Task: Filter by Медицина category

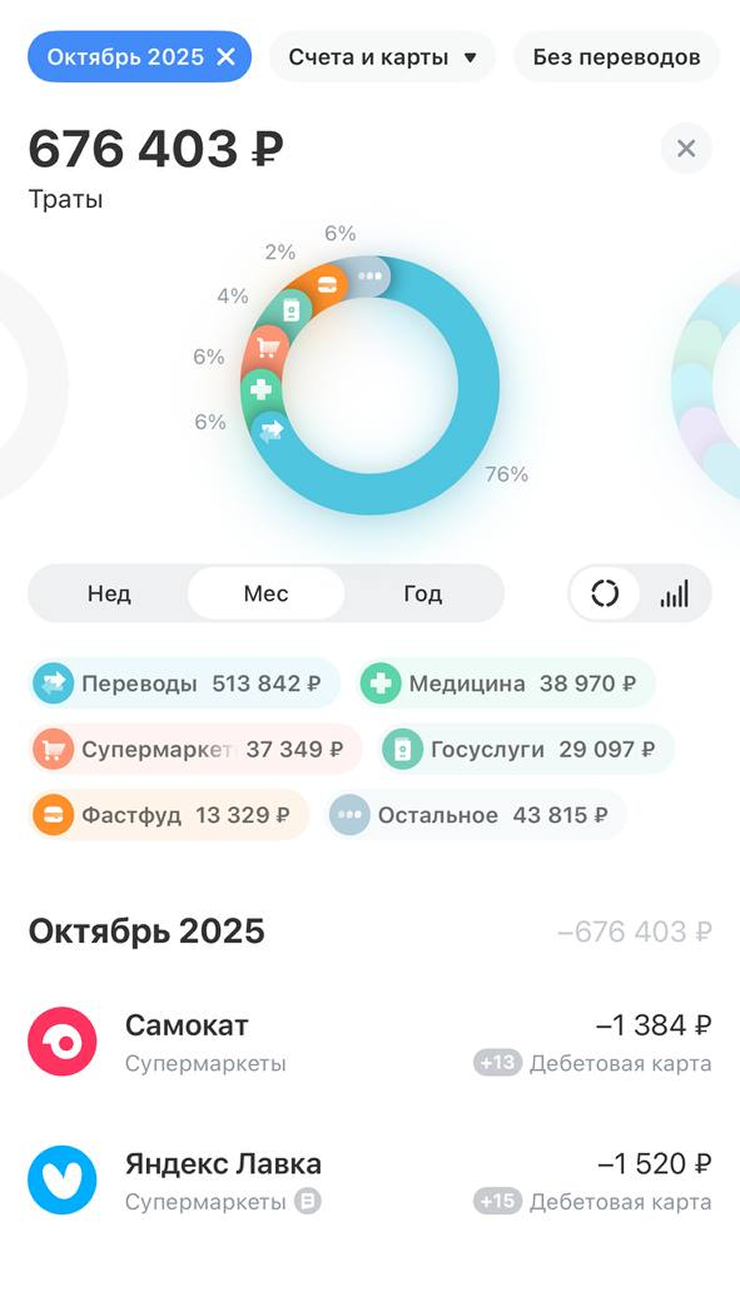Action: pyautogui.click(x=506, y=684)
